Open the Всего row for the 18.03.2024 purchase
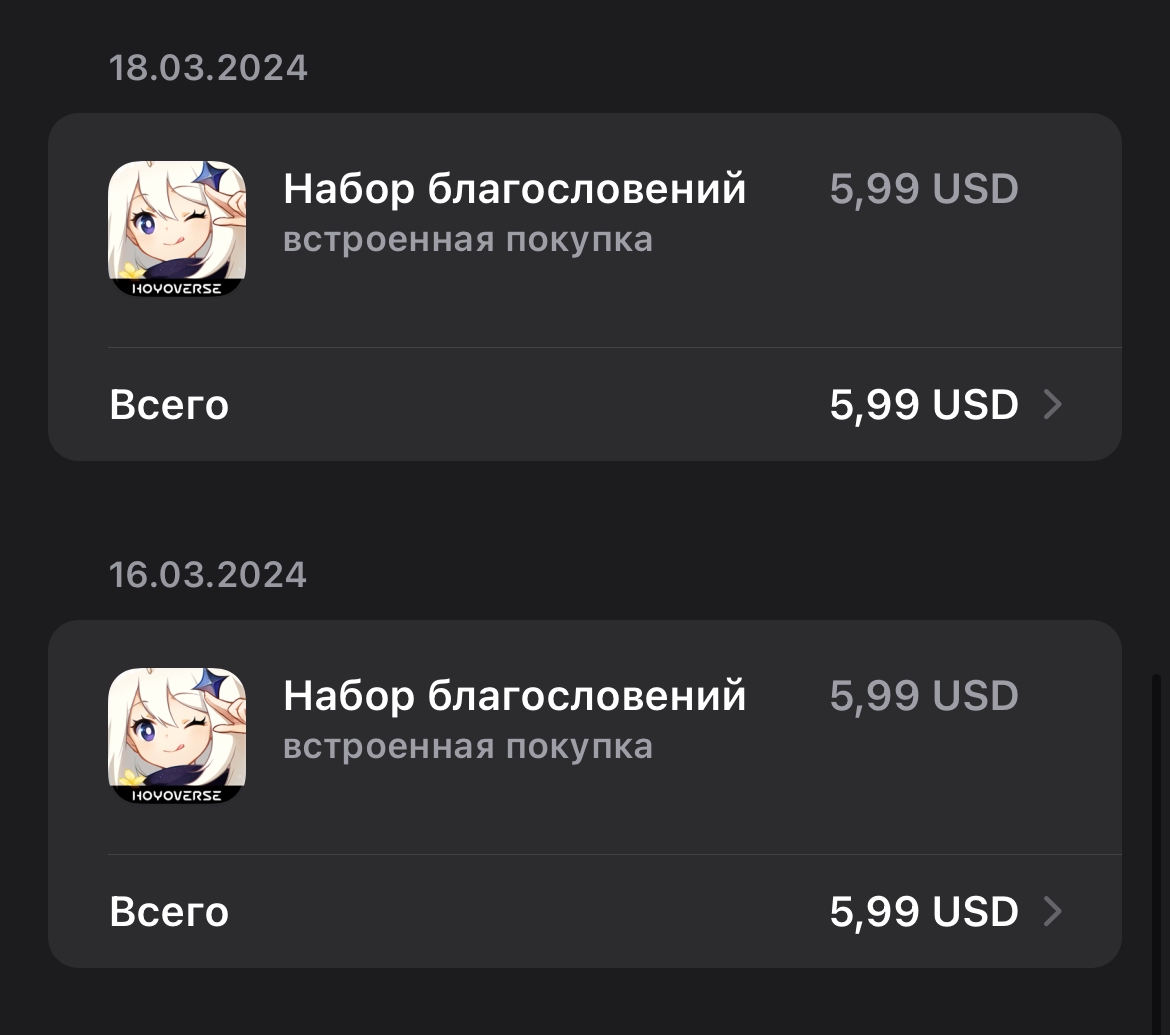The image size is (1170, 1035). tap(585, 405)
